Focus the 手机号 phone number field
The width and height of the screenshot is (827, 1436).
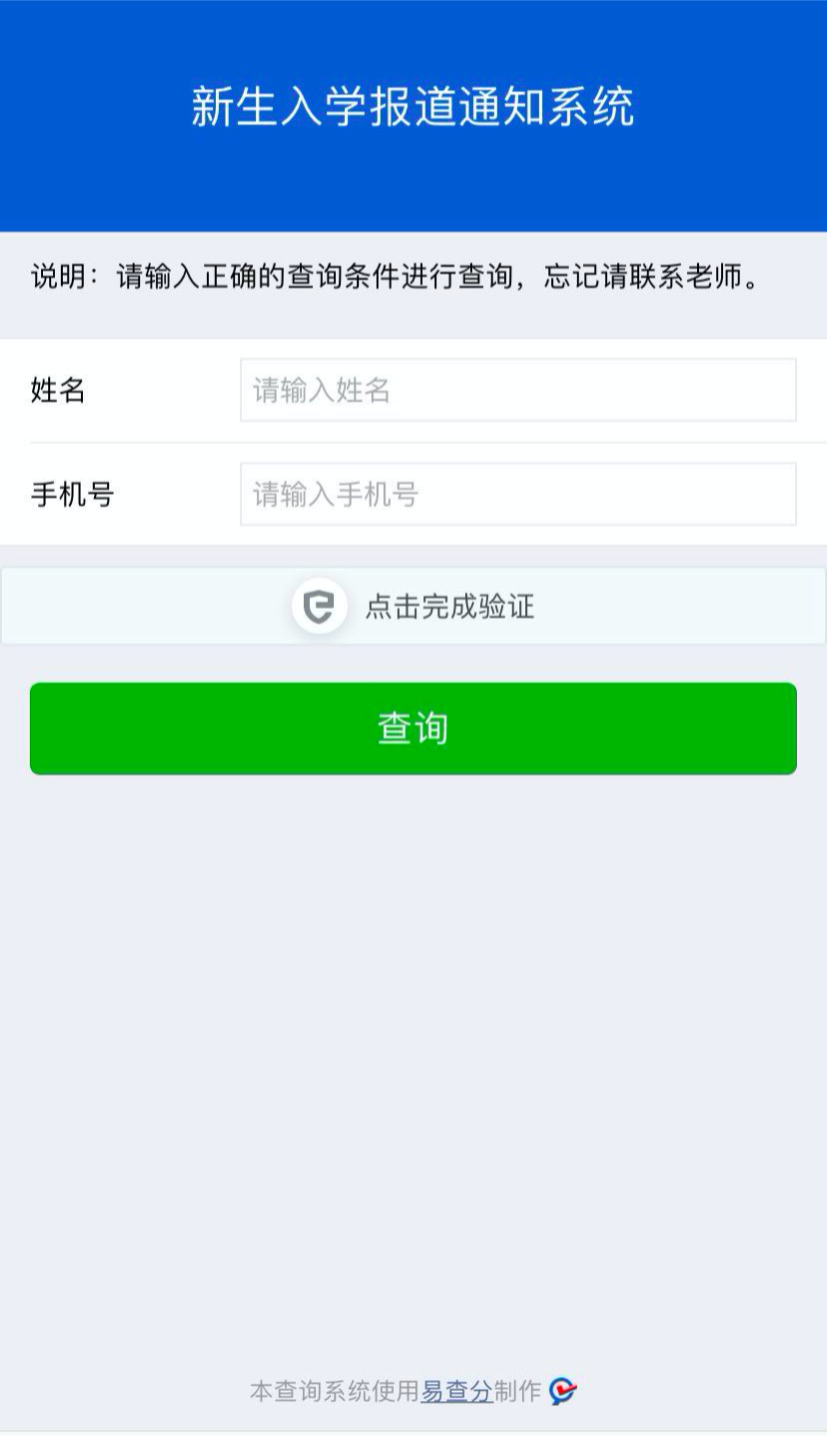[x=518, y=494]
